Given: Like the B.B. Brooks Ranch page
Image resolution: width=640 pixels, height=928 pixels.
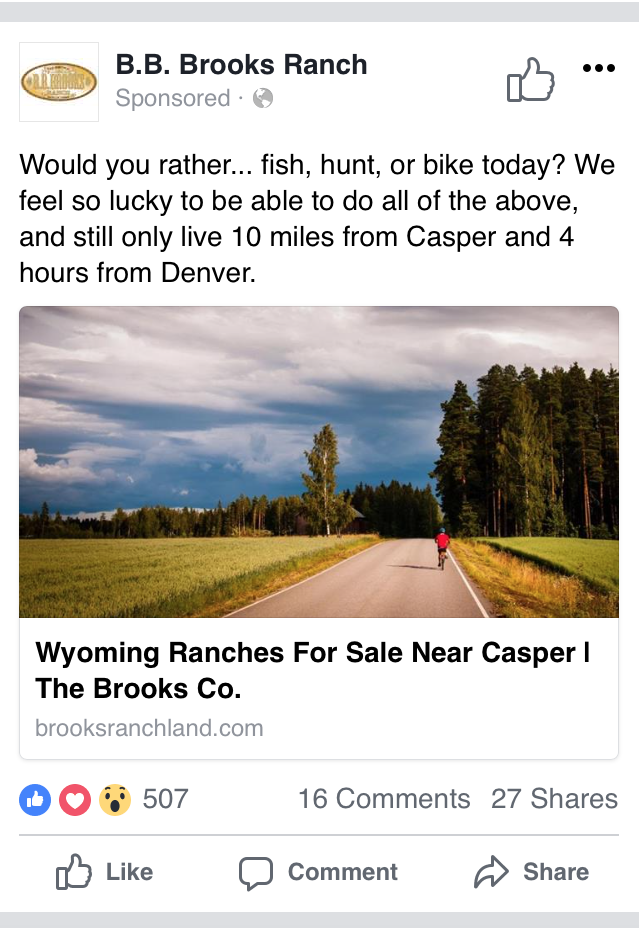Looking at the screenshot, I should [x=530, y=80].
